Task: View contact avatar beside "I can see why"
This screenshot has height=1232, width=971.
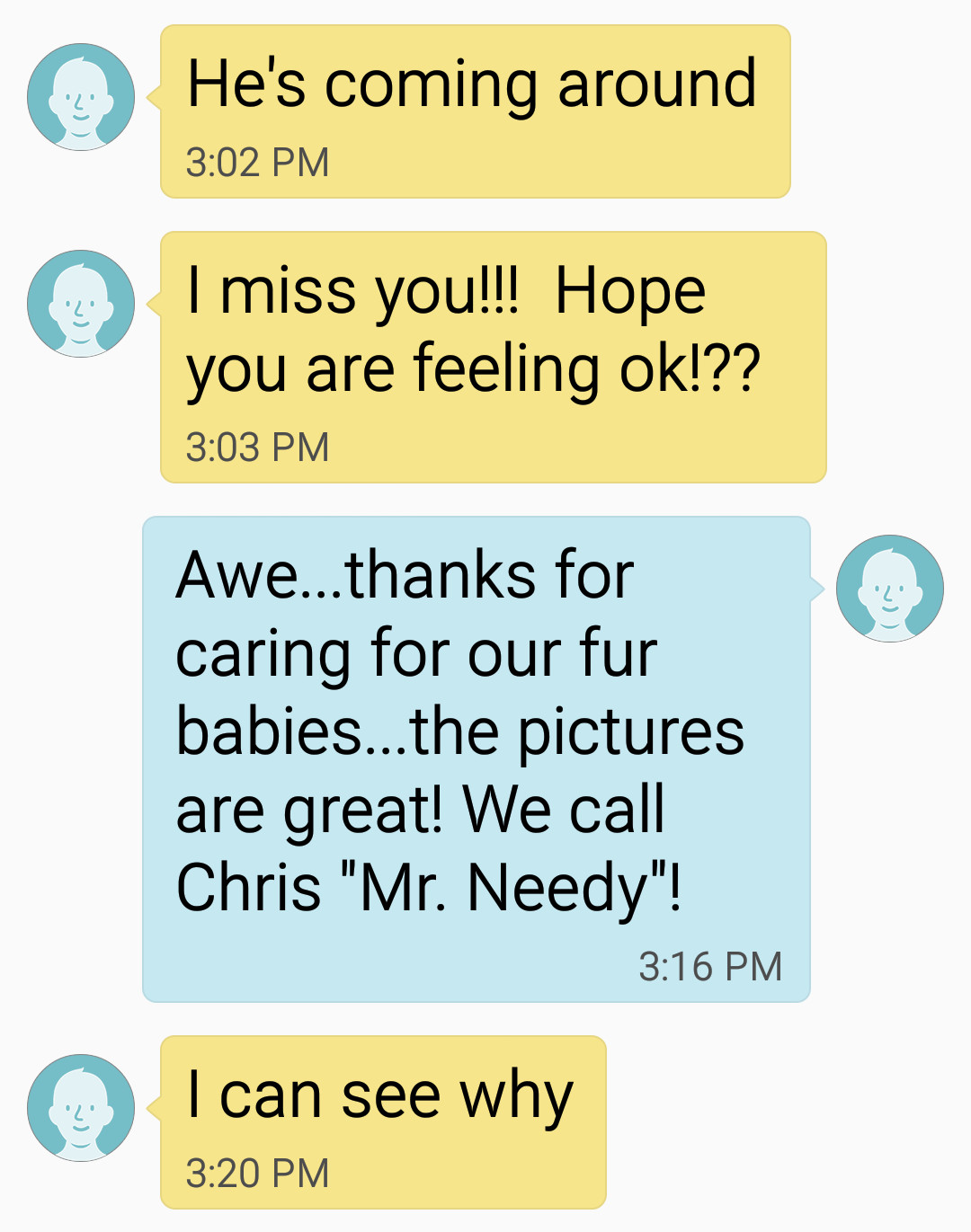Action: [x=81, y=1108]
